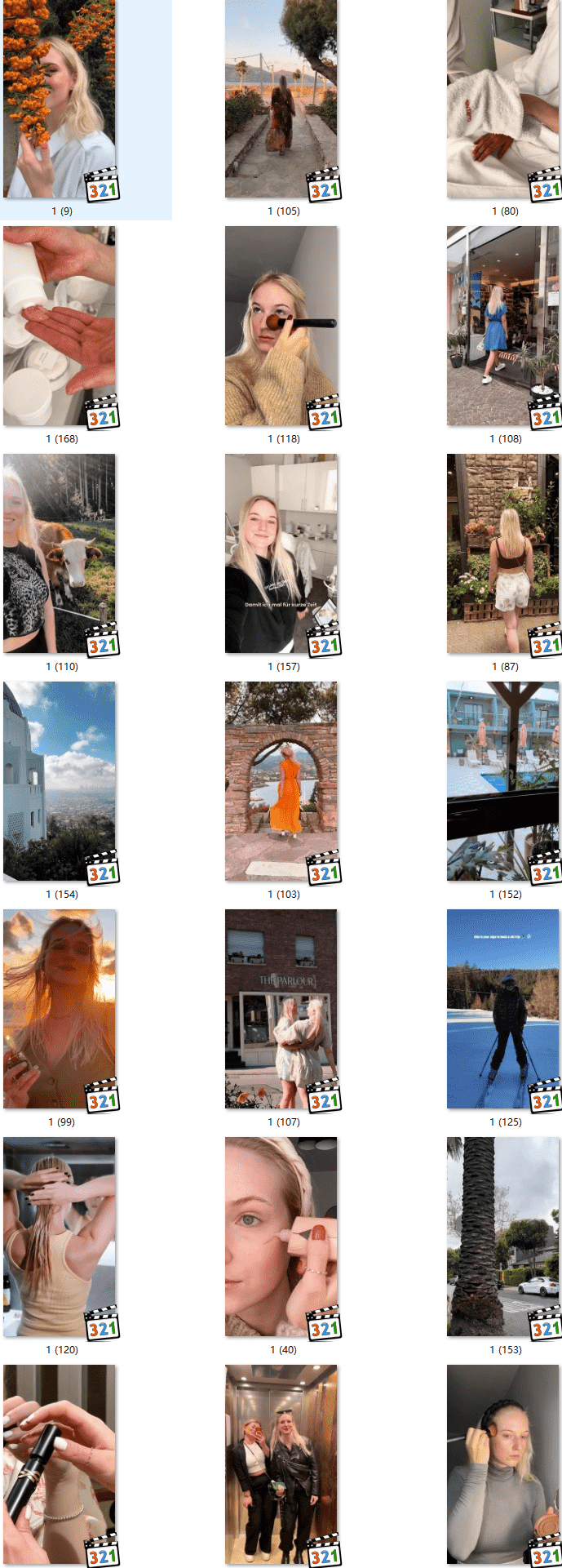Choose the clip 1 (118)
Screen dimensions: 562x1568
[x=281, y=326]
